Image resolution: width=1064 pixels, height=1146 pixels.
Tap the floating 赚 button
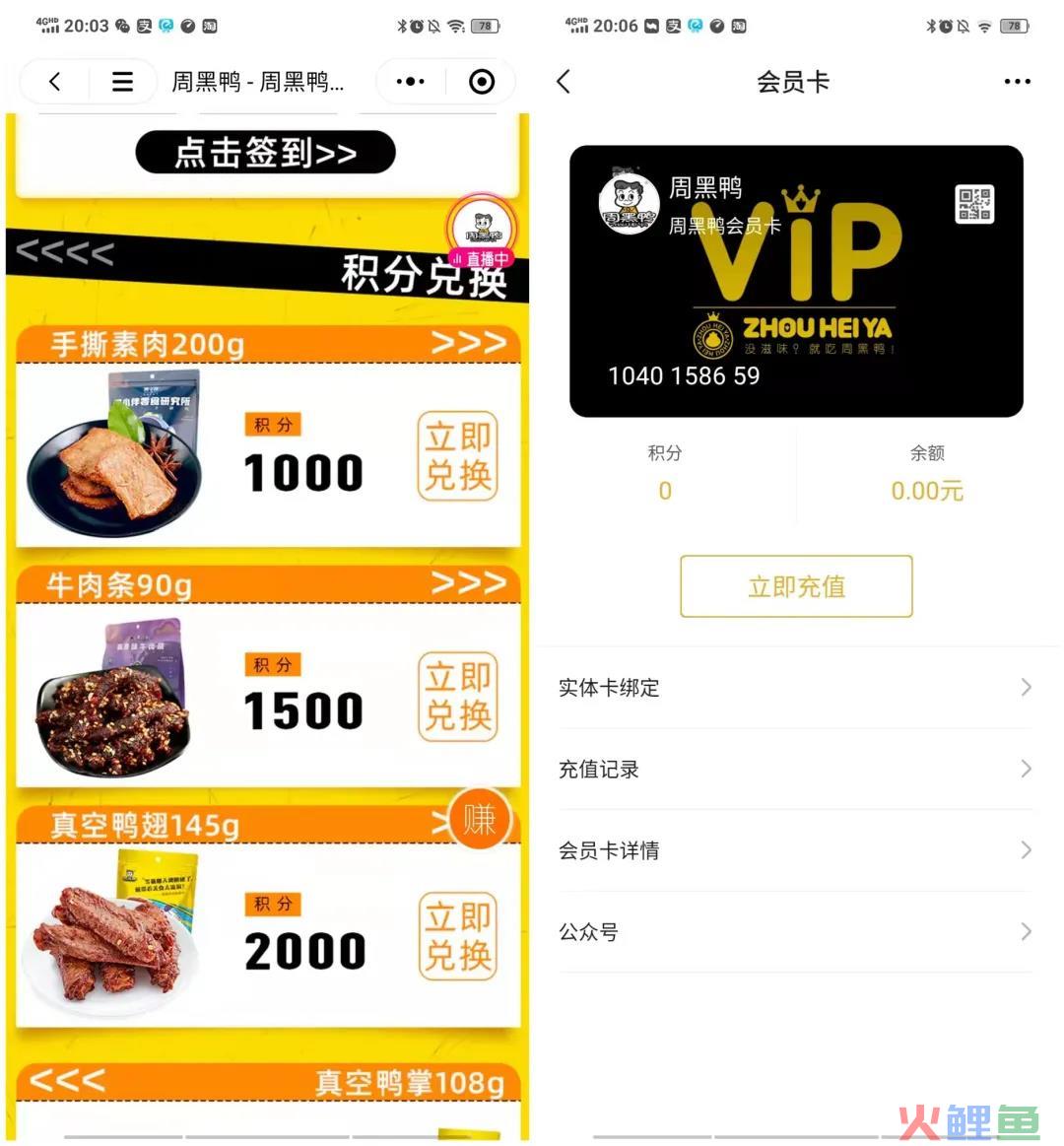(480, 818)
